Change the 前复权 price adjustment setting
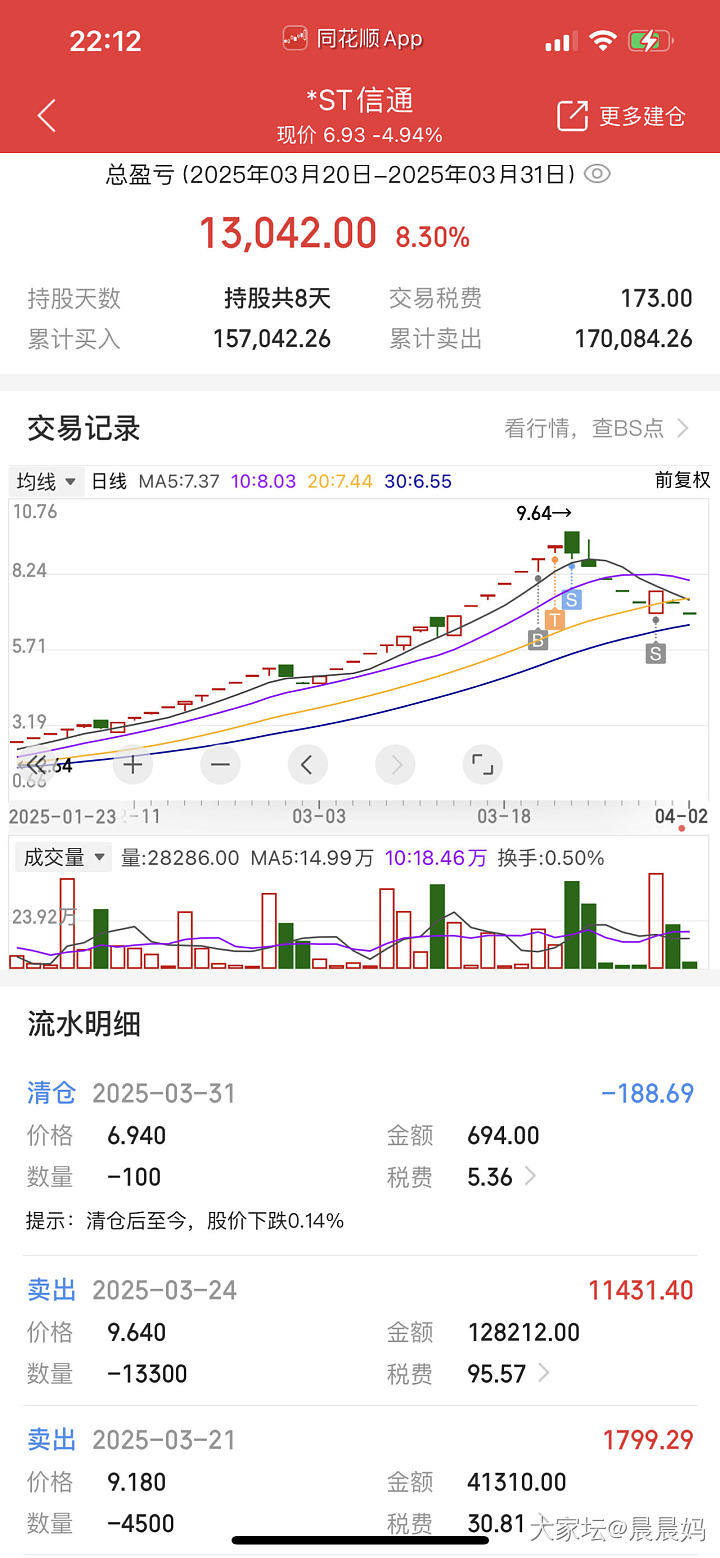 [682, 481]
